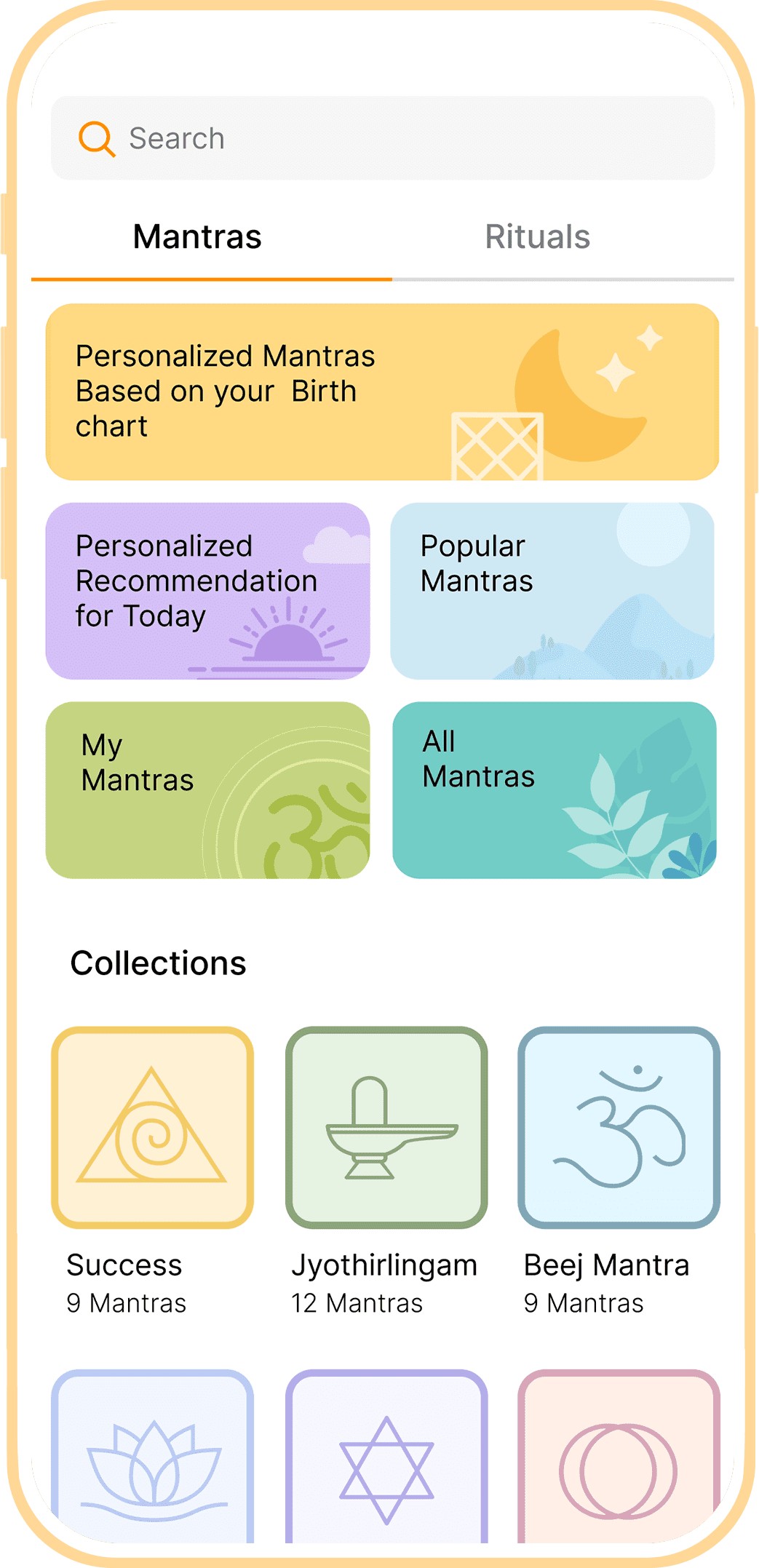759x1568 pixels.
Task: Open the Success collection
Action: (x=152, y=1128)
